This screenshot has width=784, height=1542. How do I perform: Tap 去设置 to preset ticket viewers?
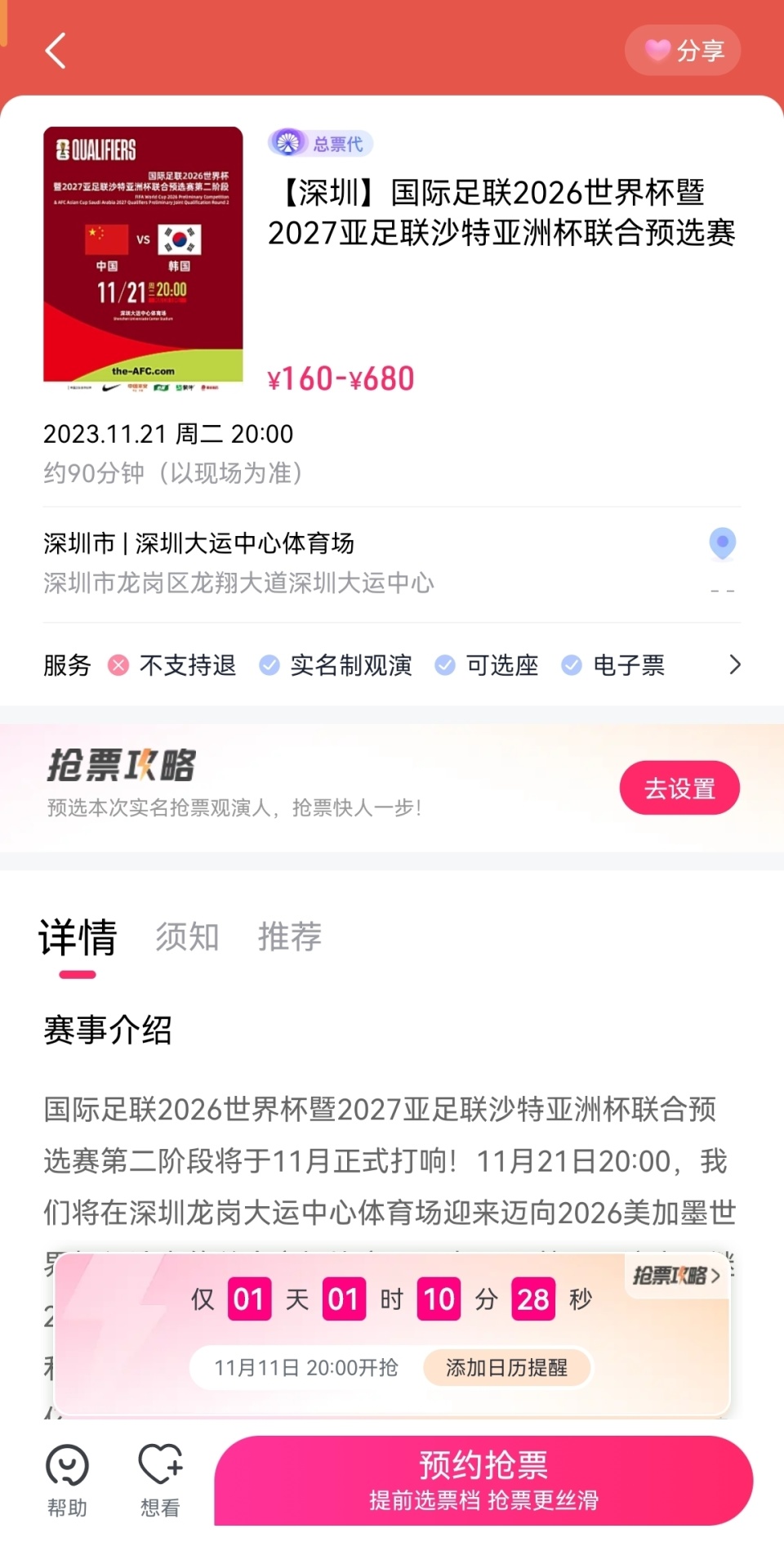coord(679,789)
